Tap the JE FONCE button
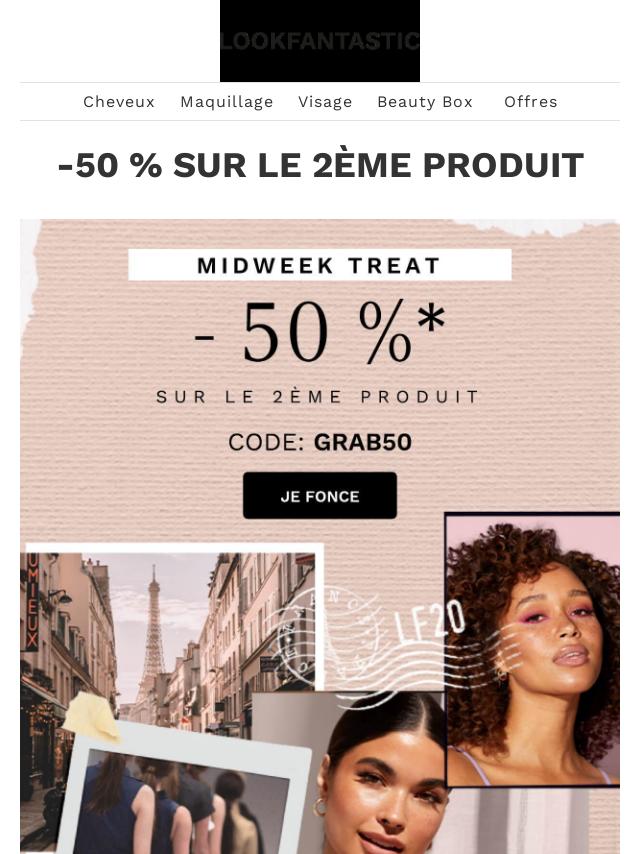The height and width of the screenshot is (854, 640). coord(320,496)
